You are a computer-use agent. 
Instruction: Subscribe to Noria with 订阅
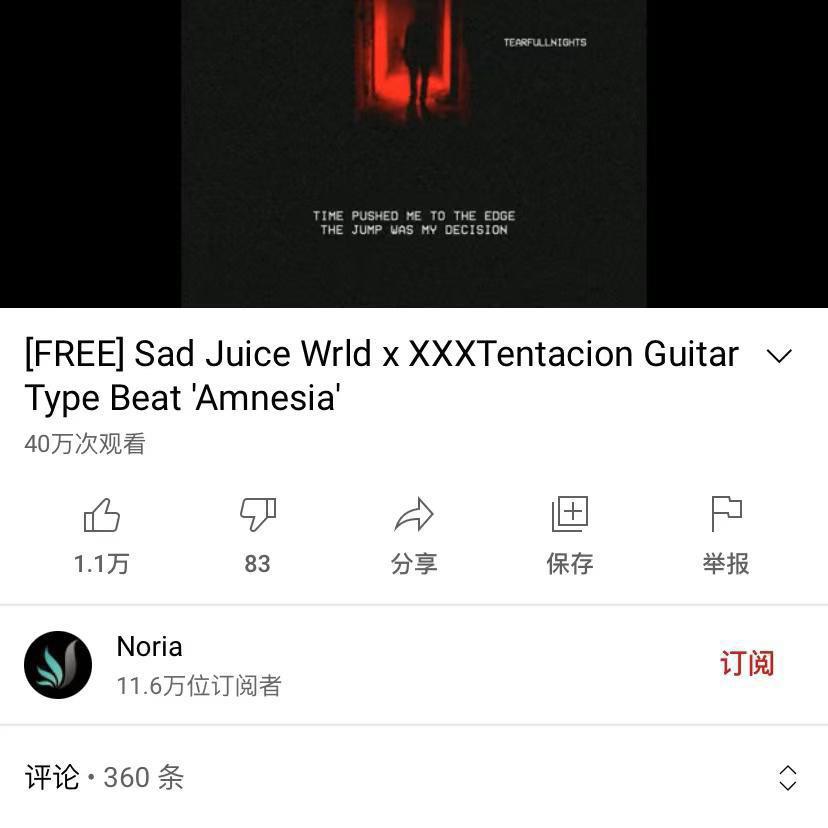[747, 664]
